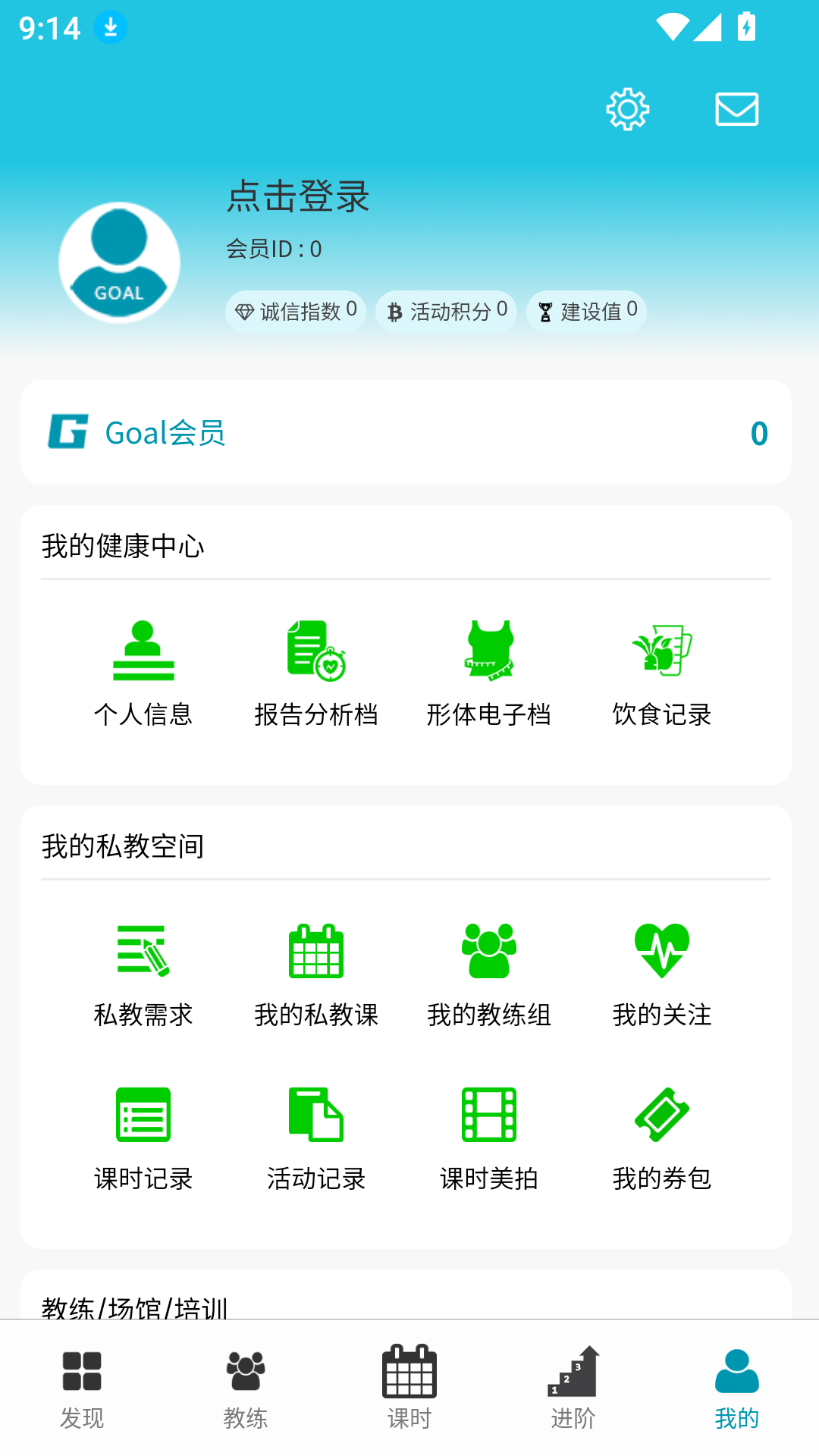Open 我的券包 coupon wallet
Viewport: 819px width, 1456px height.
pyautogui.click(x=662, y=1137)
